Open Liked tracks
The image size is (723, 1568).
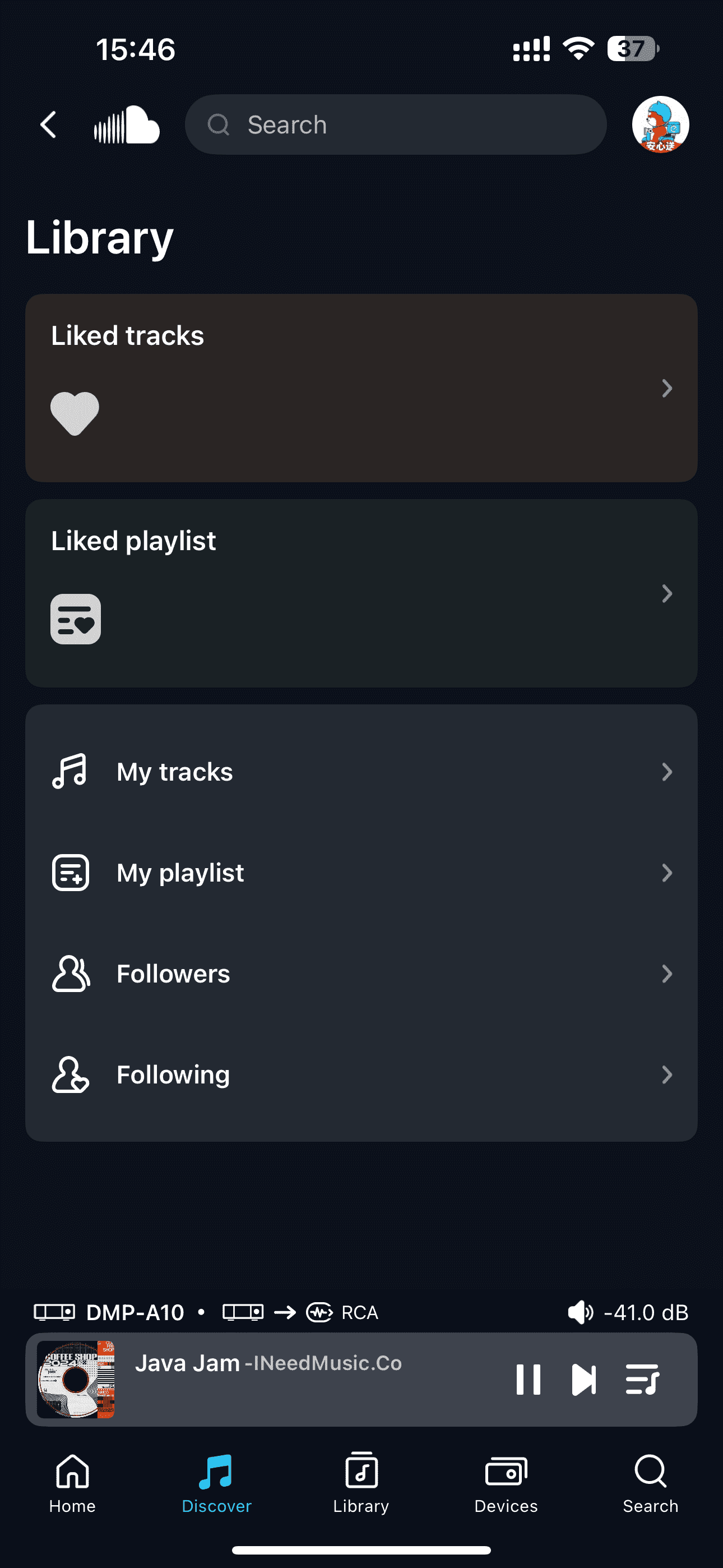(x=361, y=388)
